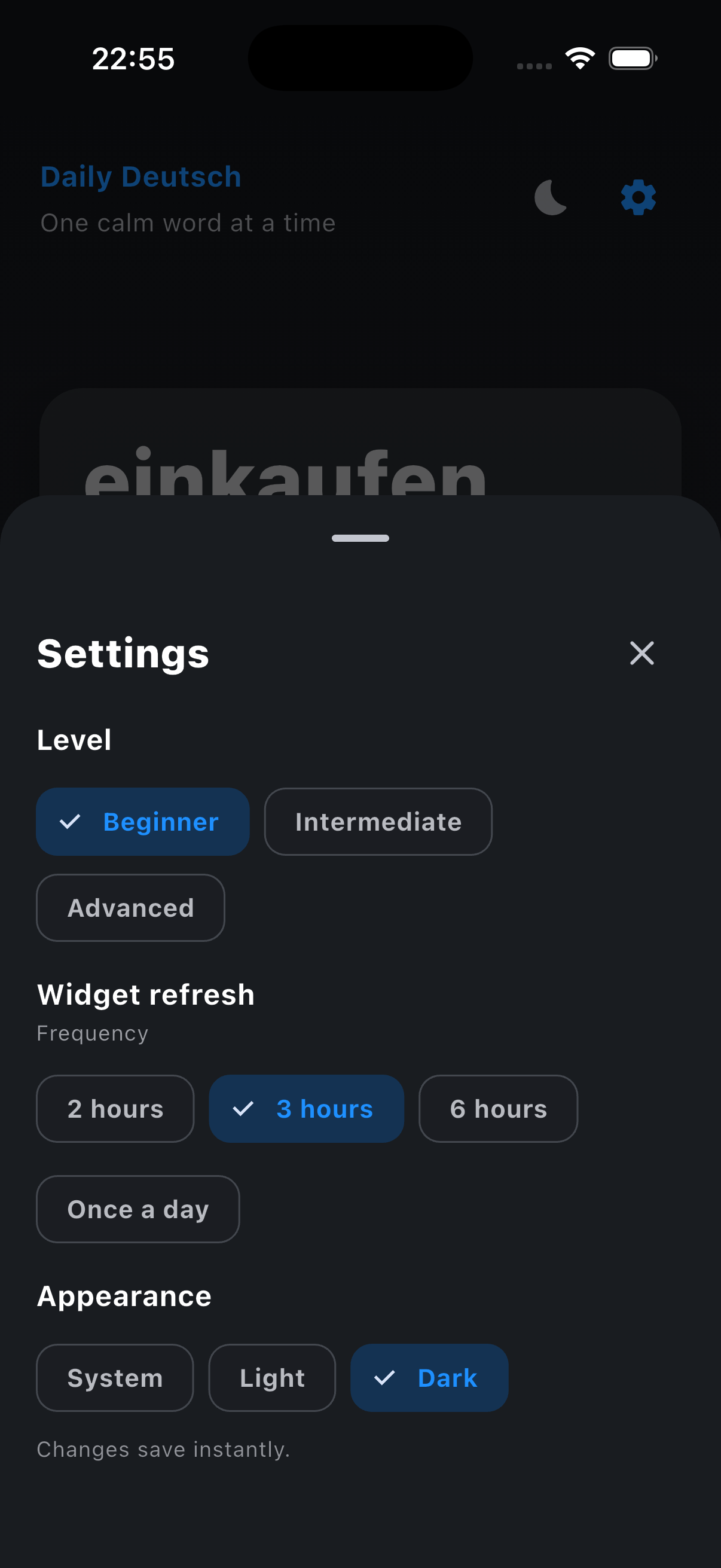The width and height of the screenshot is (721, 1568).
Task: Select the 3 hours refresh chip
Action: click(x=306, y=1109)
